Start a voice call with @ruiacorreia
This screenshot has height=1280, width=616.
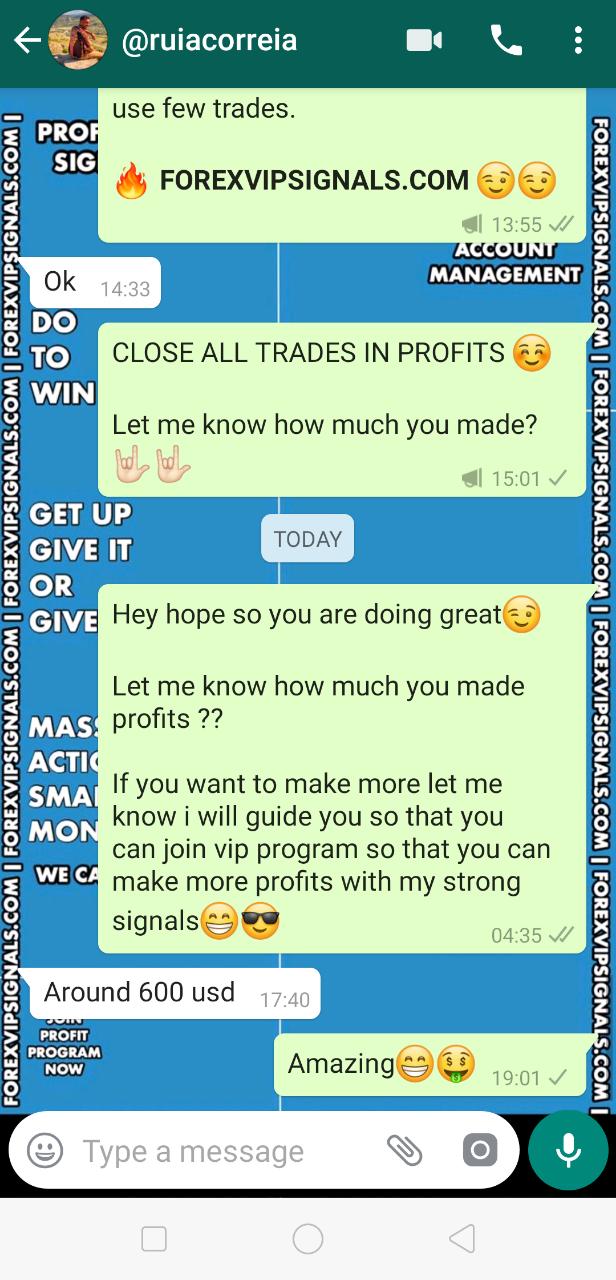click(x=505, y=41)
